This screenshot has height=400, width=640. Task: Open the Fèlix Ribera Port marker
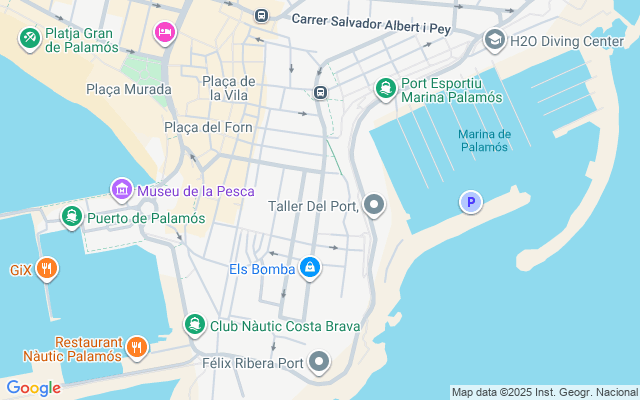pos(319,362)
